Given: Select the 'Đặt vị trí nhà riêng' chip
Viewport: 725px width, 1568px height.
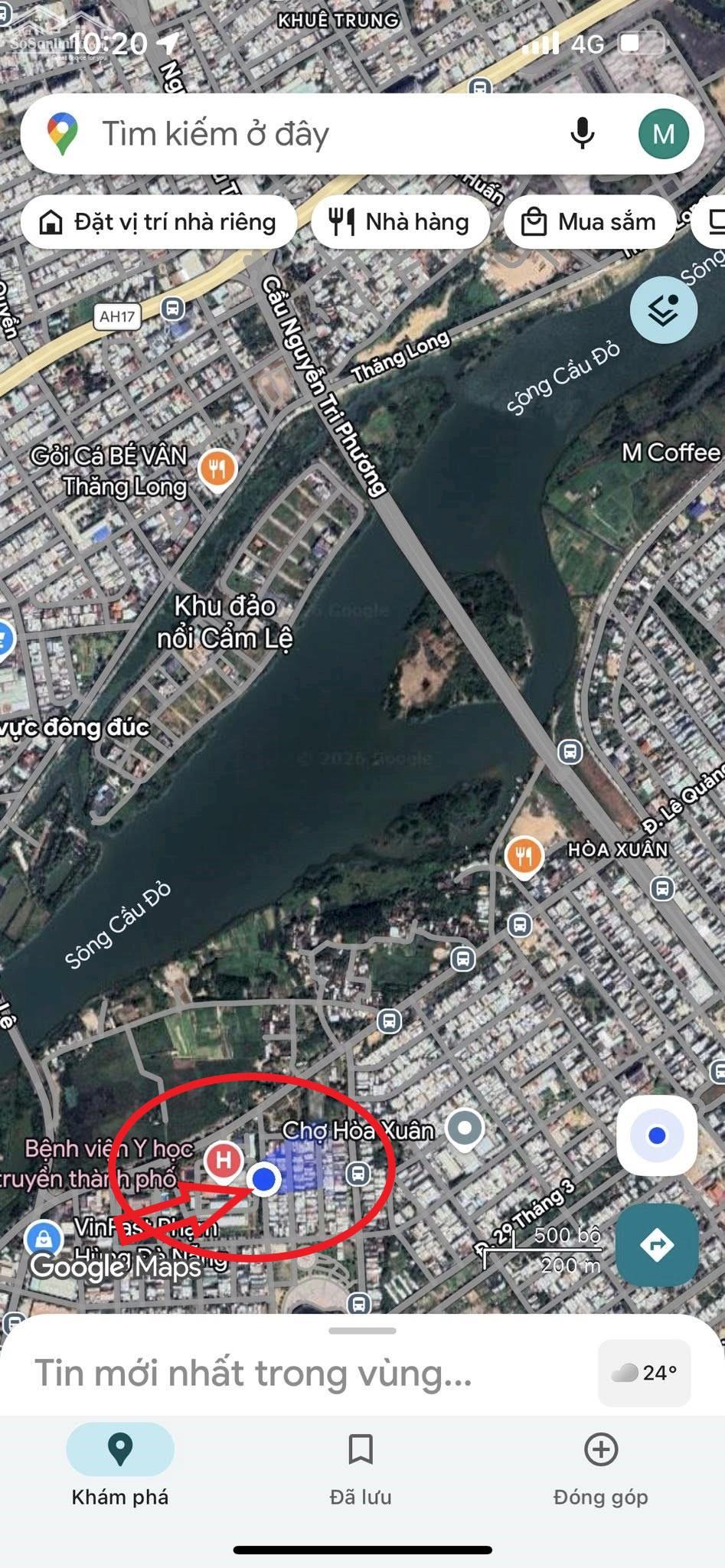Looking at the screenshot, I should (159, 222).
